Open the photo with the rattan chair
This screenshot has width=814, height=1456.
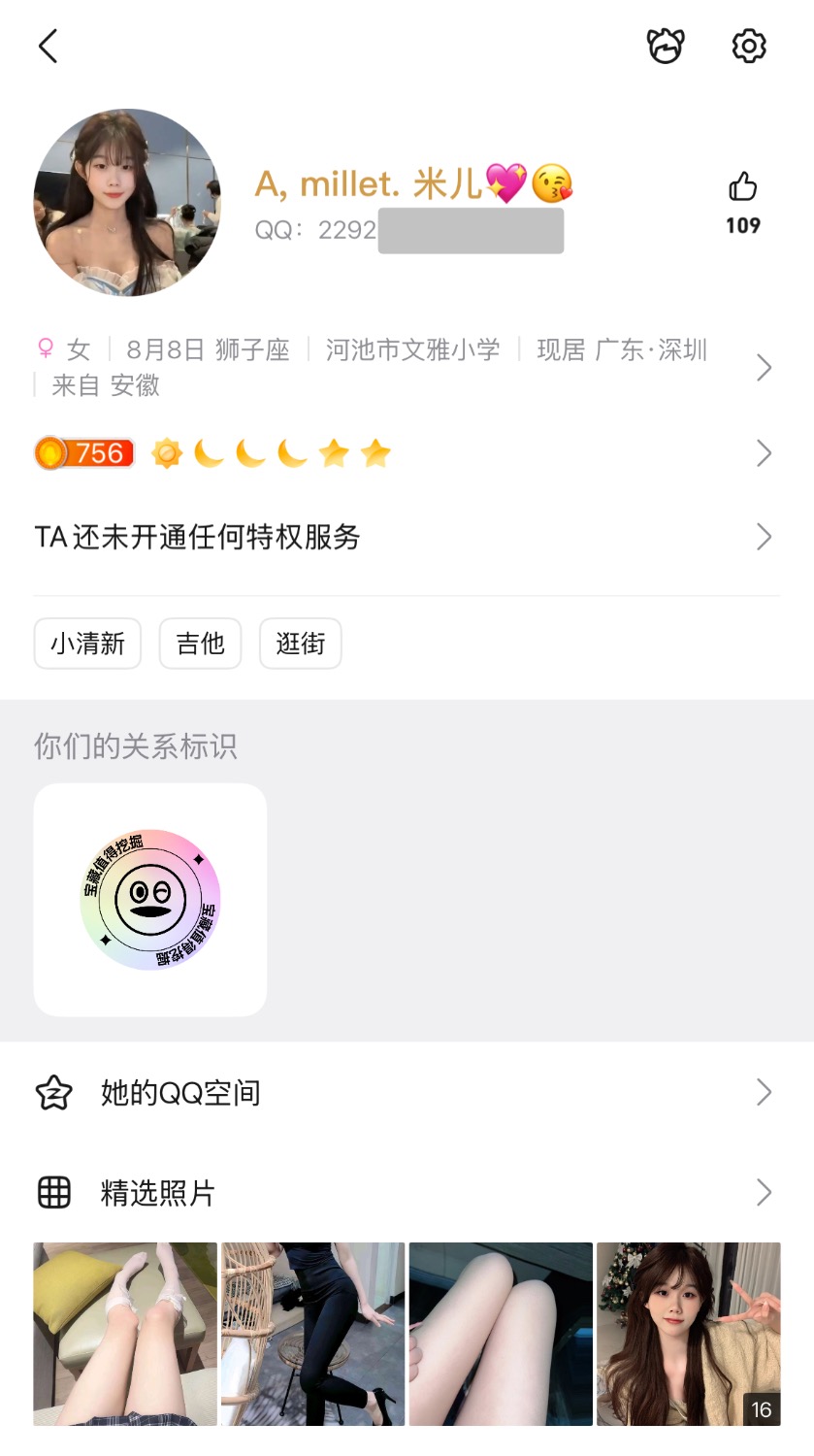312,1334
